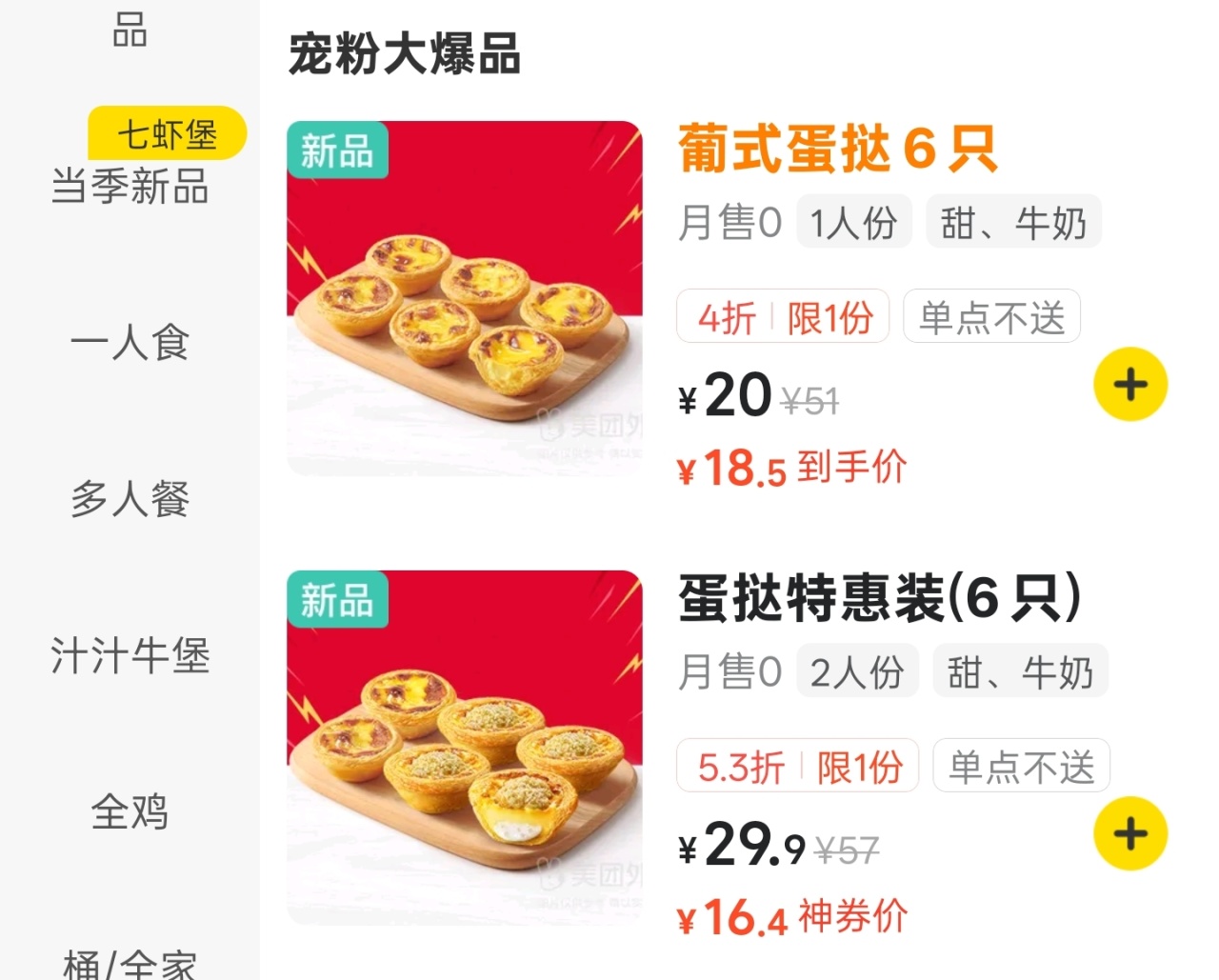Image resolution: width=1219 pixels, height=980 pixels.
Task: Open the 全鸡 category
Action: click(130, 811)
